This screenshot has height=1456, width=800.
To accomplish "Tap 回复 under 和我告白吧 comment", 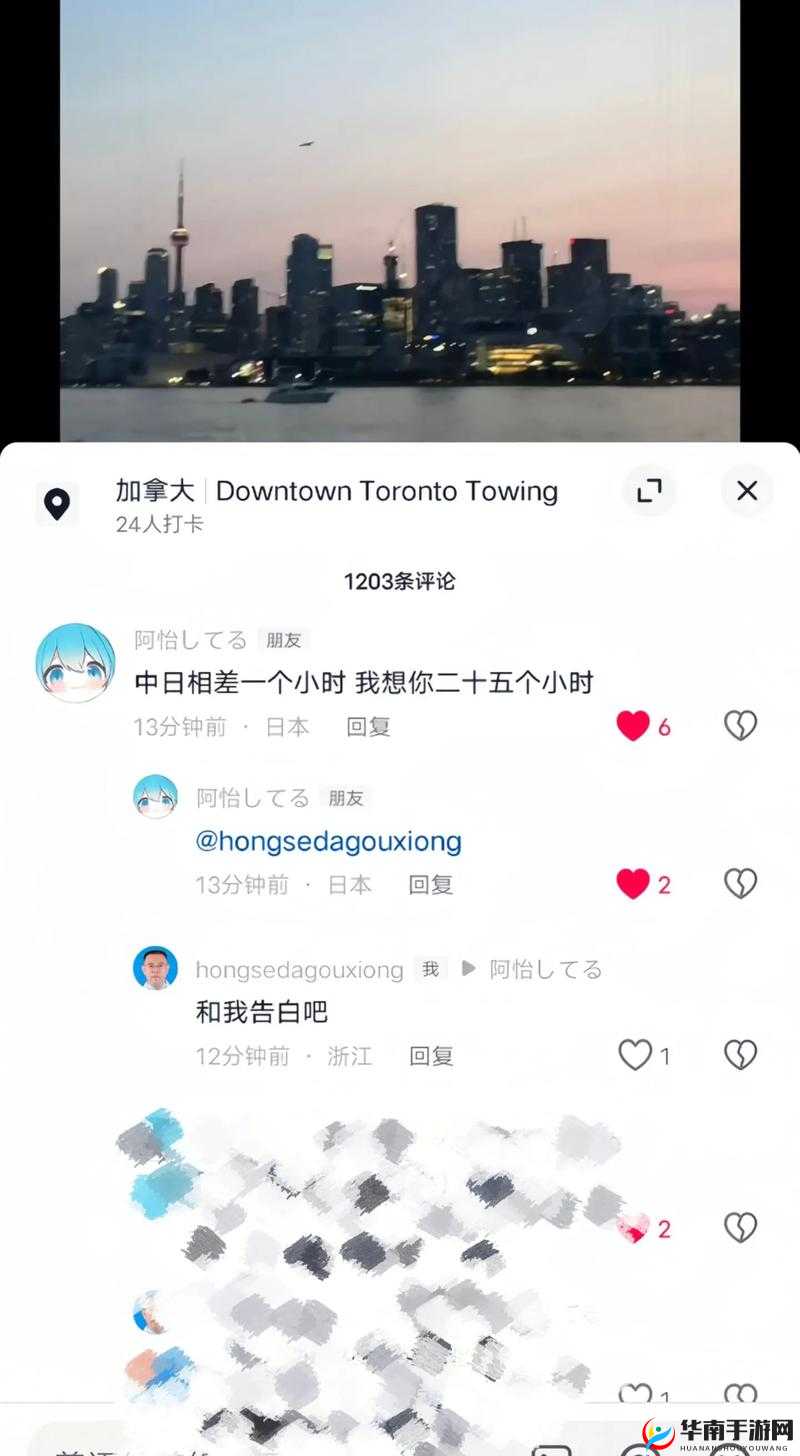I will [x=430, y=1055].
